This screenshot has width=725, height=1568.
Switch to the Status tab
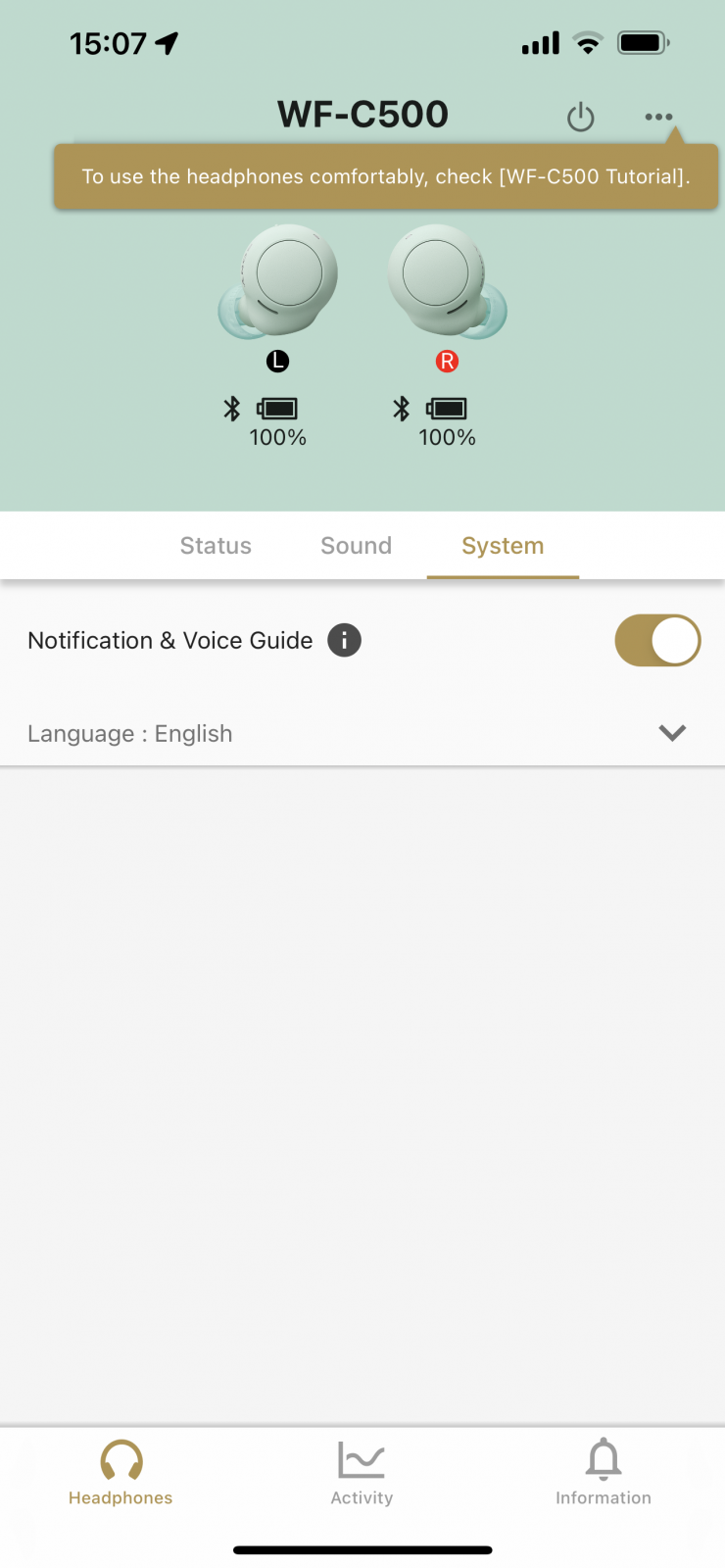click(216, 546)
